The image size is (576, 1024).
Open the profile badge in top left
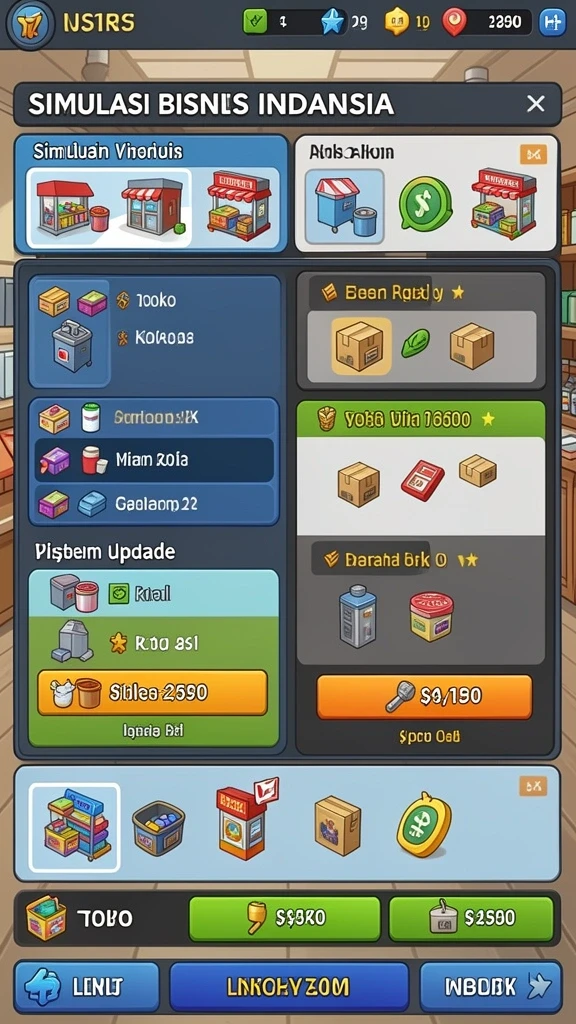click(29, 24)
